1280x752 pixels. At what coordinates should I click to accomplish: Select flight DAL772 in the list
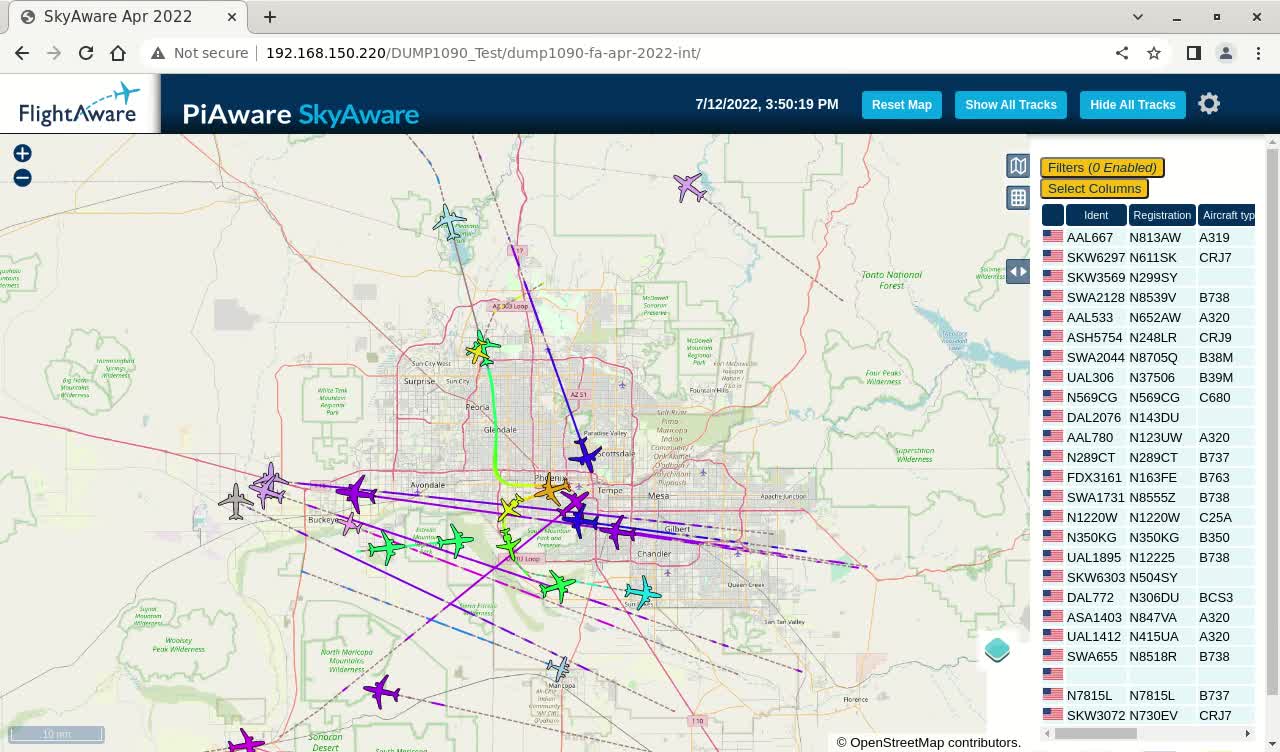click(x=1090, y=598)
